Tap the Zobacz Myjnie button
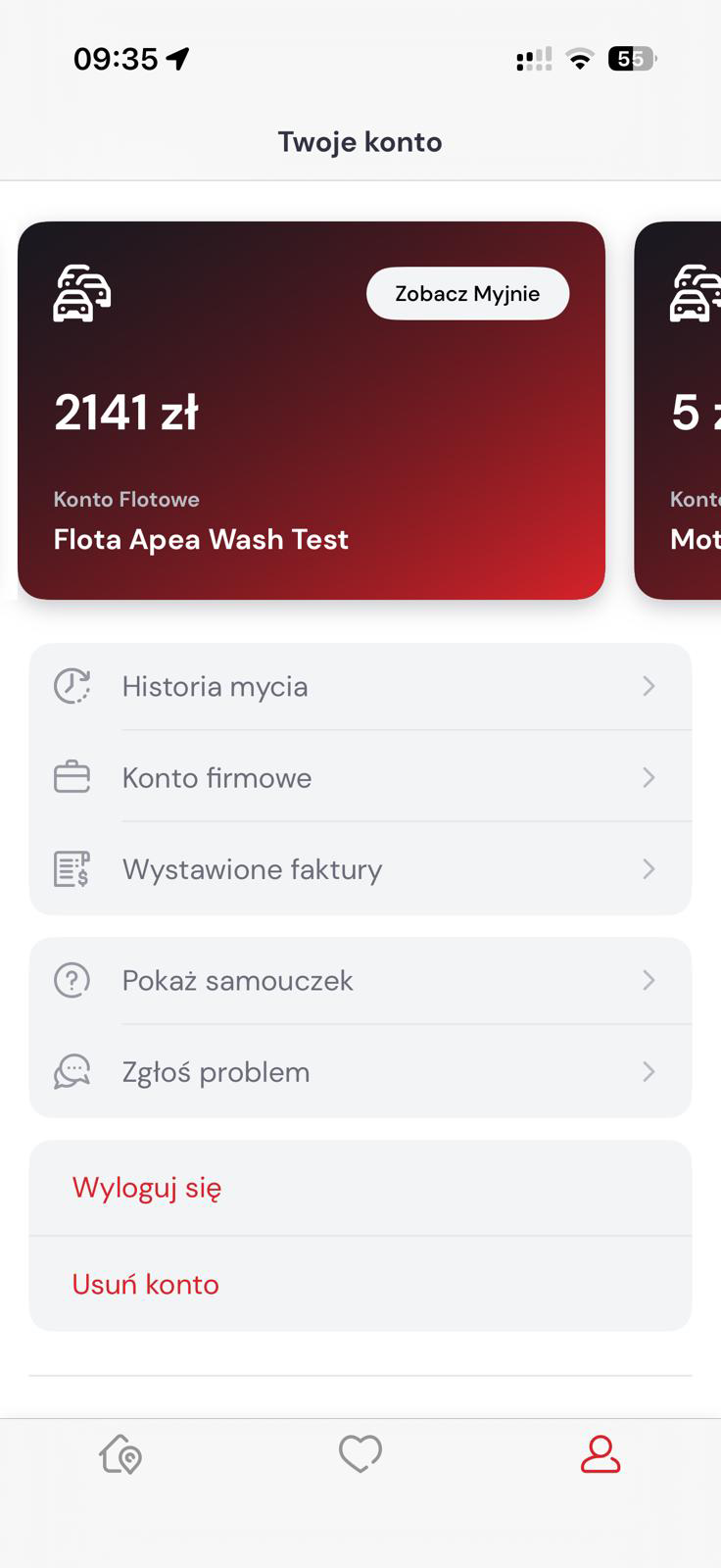The image size is (721, 1568). 467,294
